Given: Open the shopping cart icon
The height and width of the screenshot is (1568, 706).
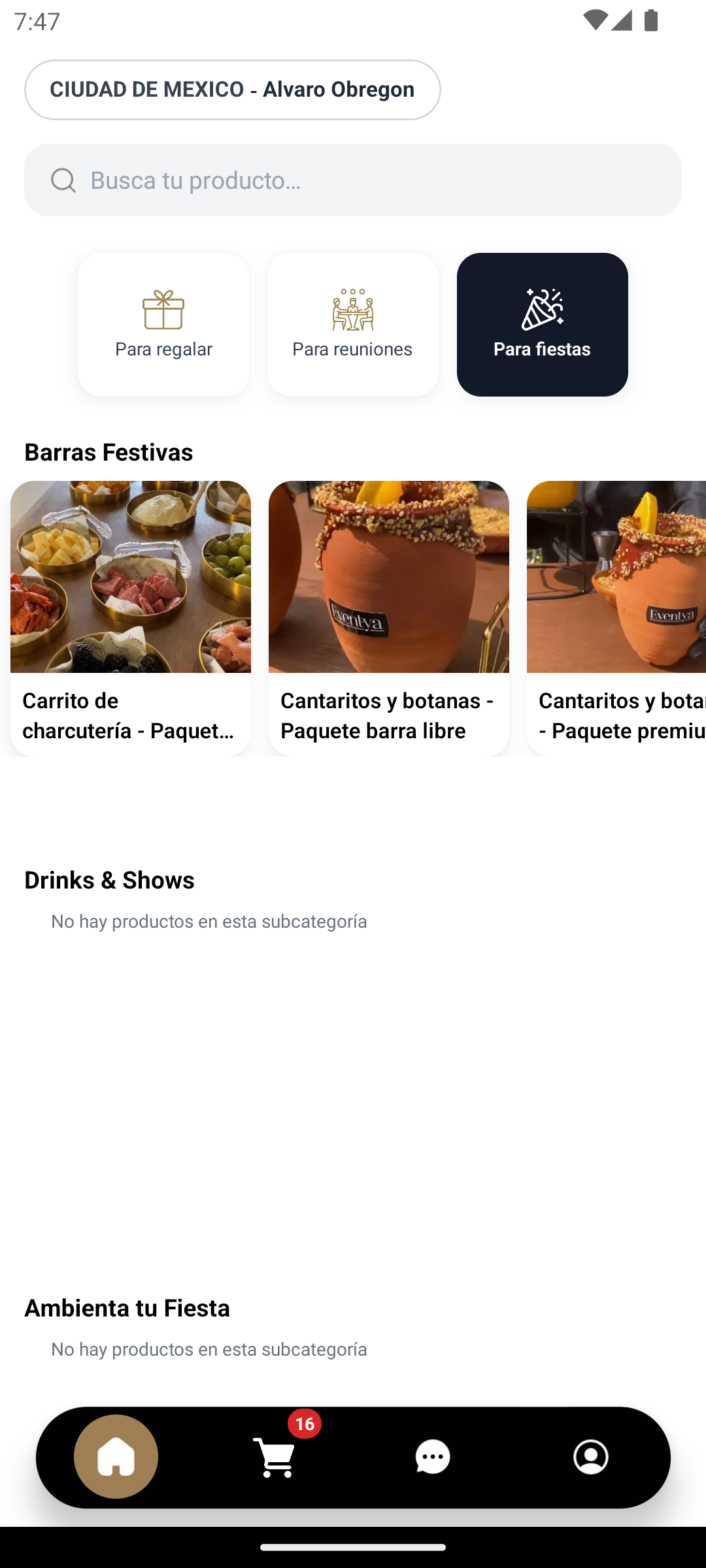Looking at the screenshot, I should 275,1458.
